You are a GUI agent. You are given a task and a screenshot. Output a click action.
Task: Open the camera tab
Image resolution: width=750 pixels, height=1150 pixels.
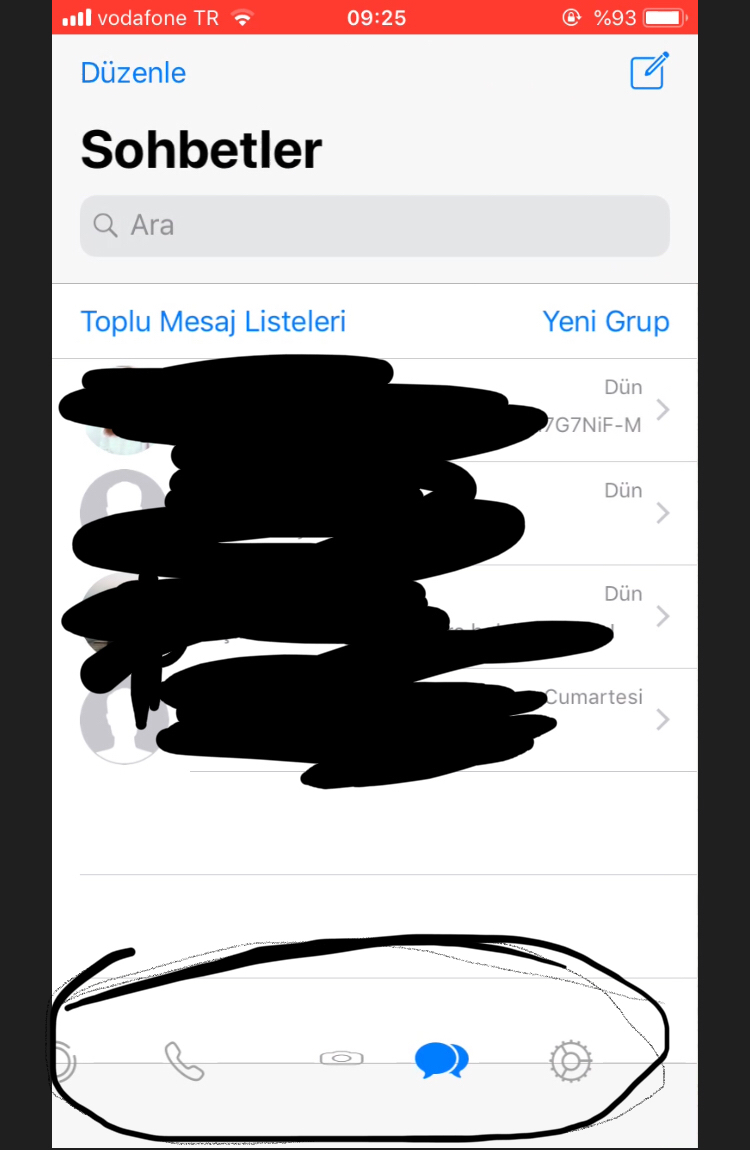click(341, 1059)
